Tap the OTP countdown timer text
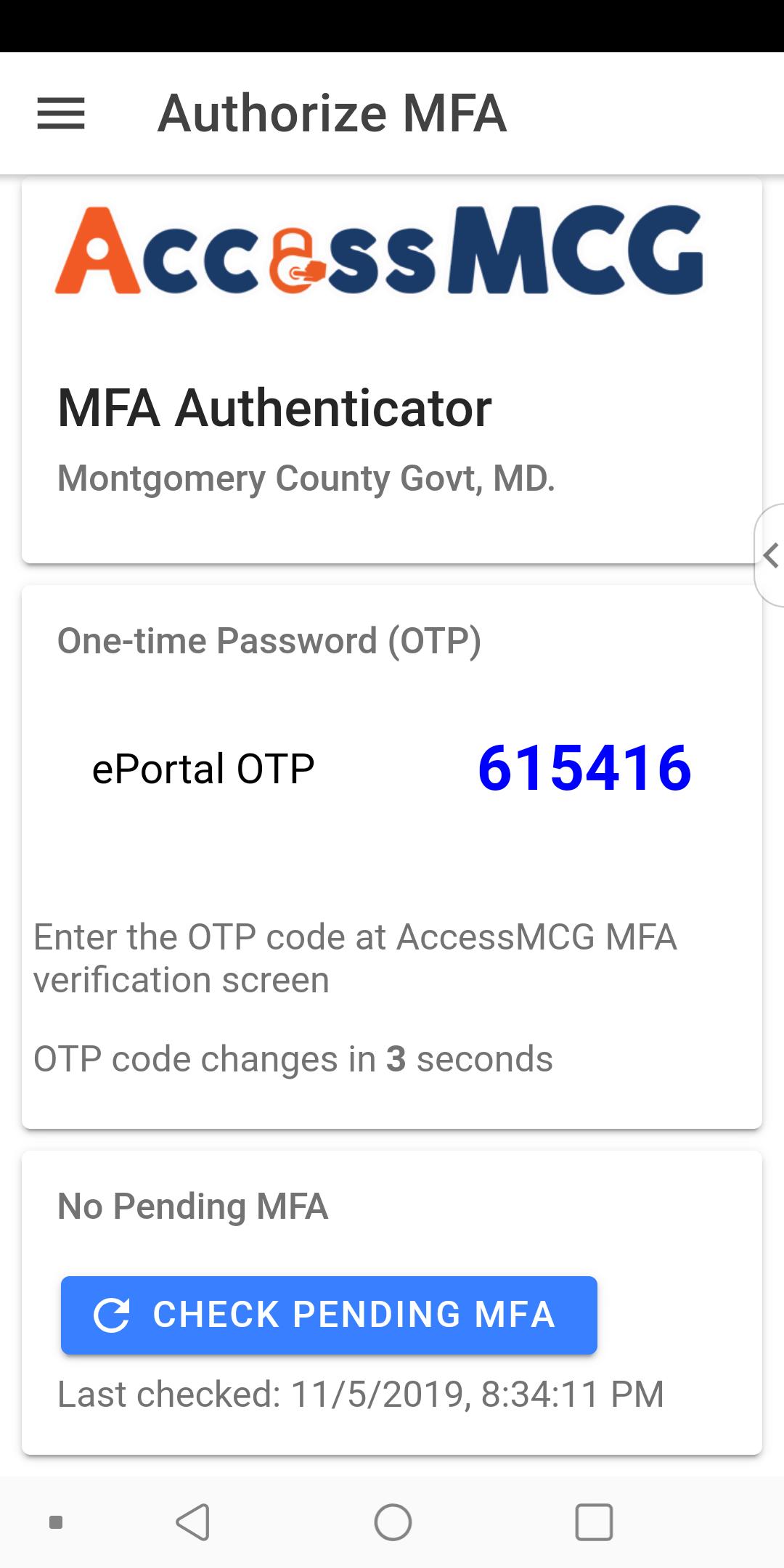Screen dimensions: 784x1568 click(293, 1058)
